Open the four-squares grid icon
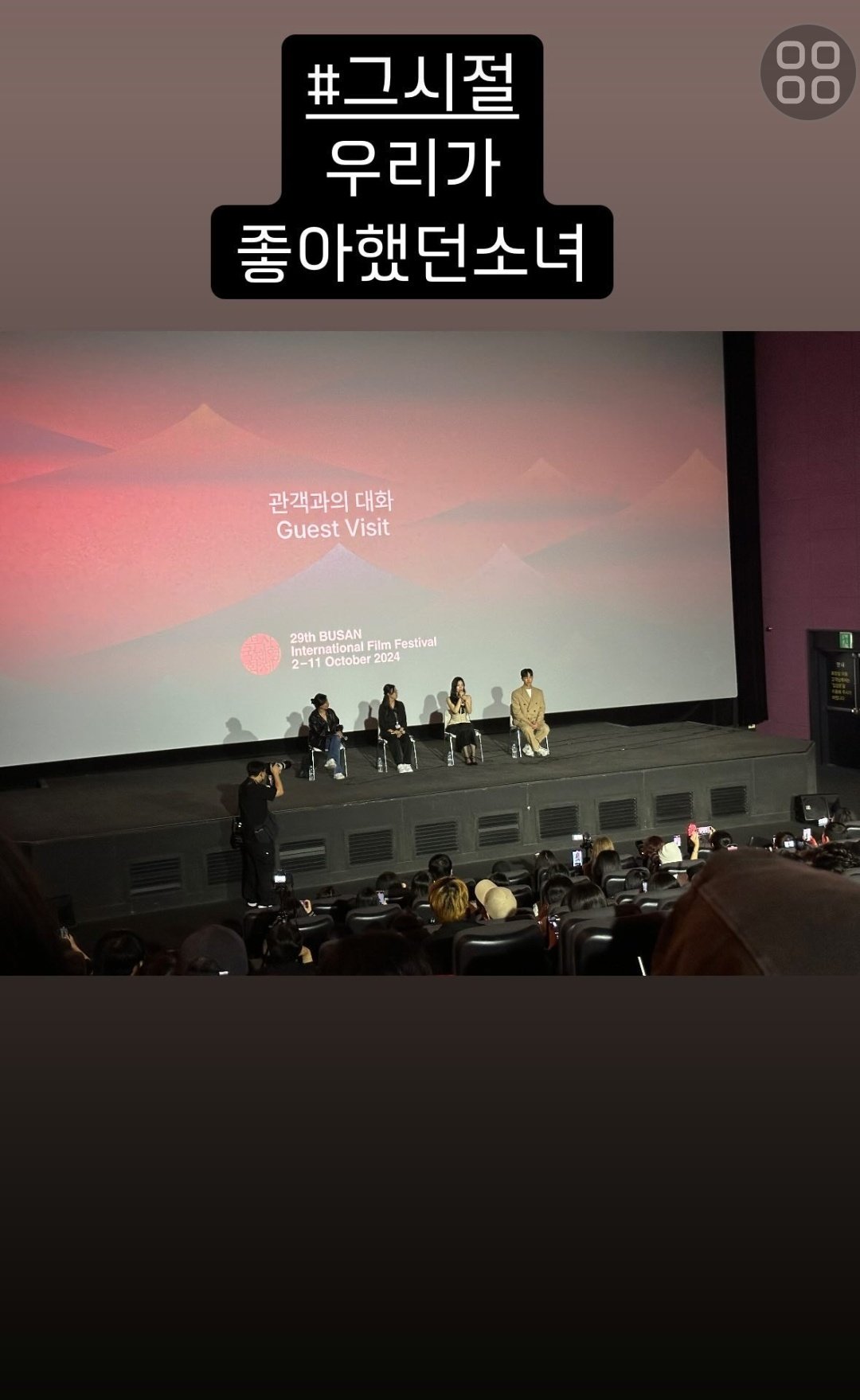Viewport: 860px width, 1400px height. [807, 72]
